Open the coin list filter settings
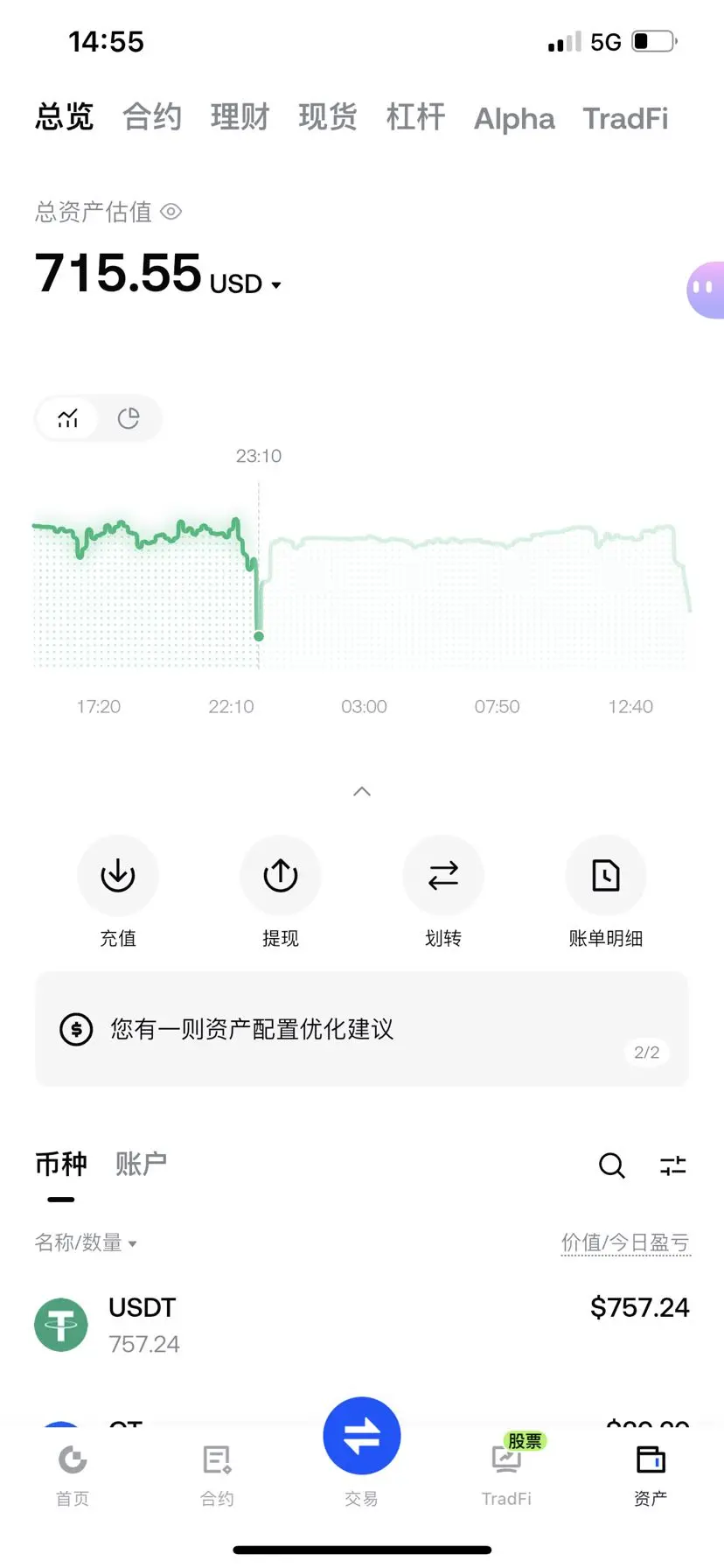 click(673, 1165)
